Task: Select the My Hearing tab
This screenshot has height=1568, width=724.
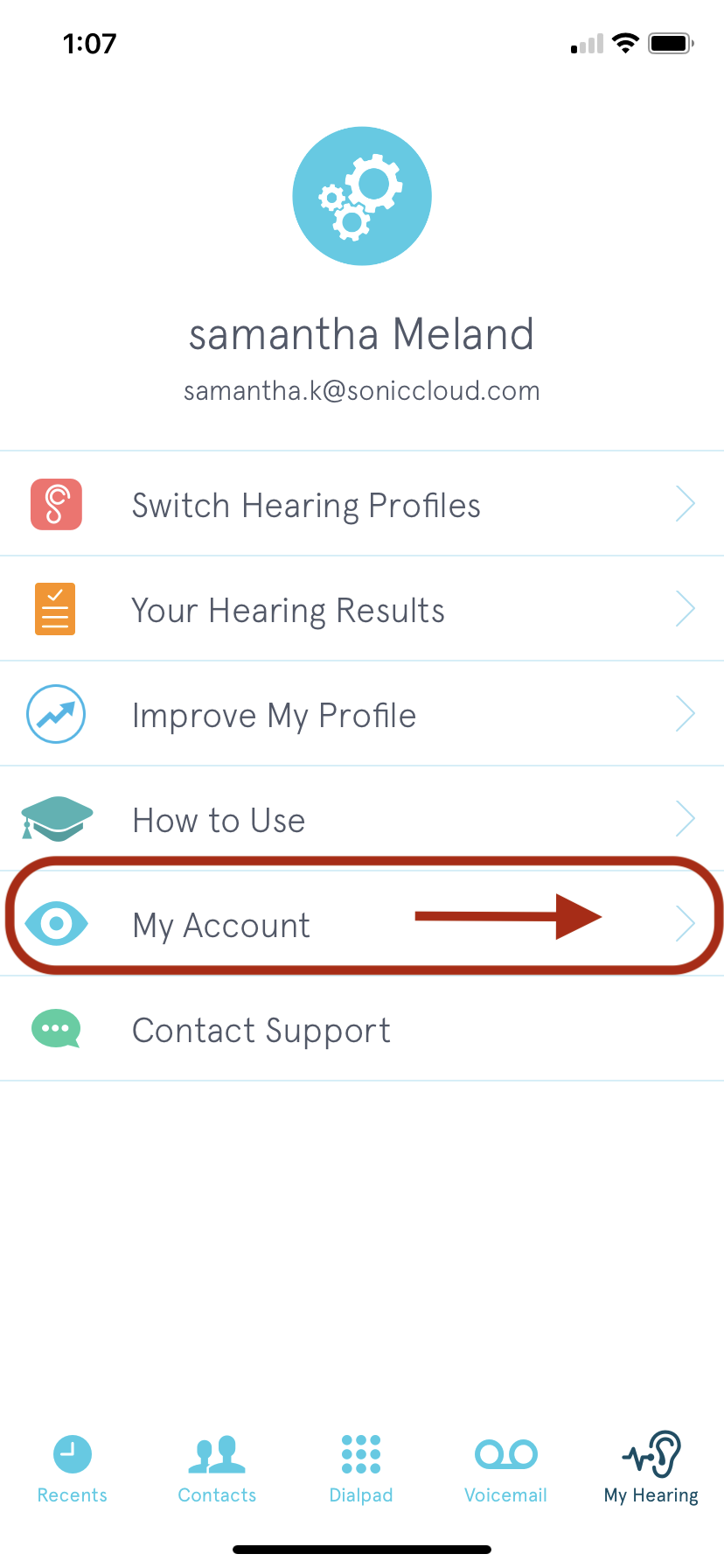Action: [x=651, y=1469]
